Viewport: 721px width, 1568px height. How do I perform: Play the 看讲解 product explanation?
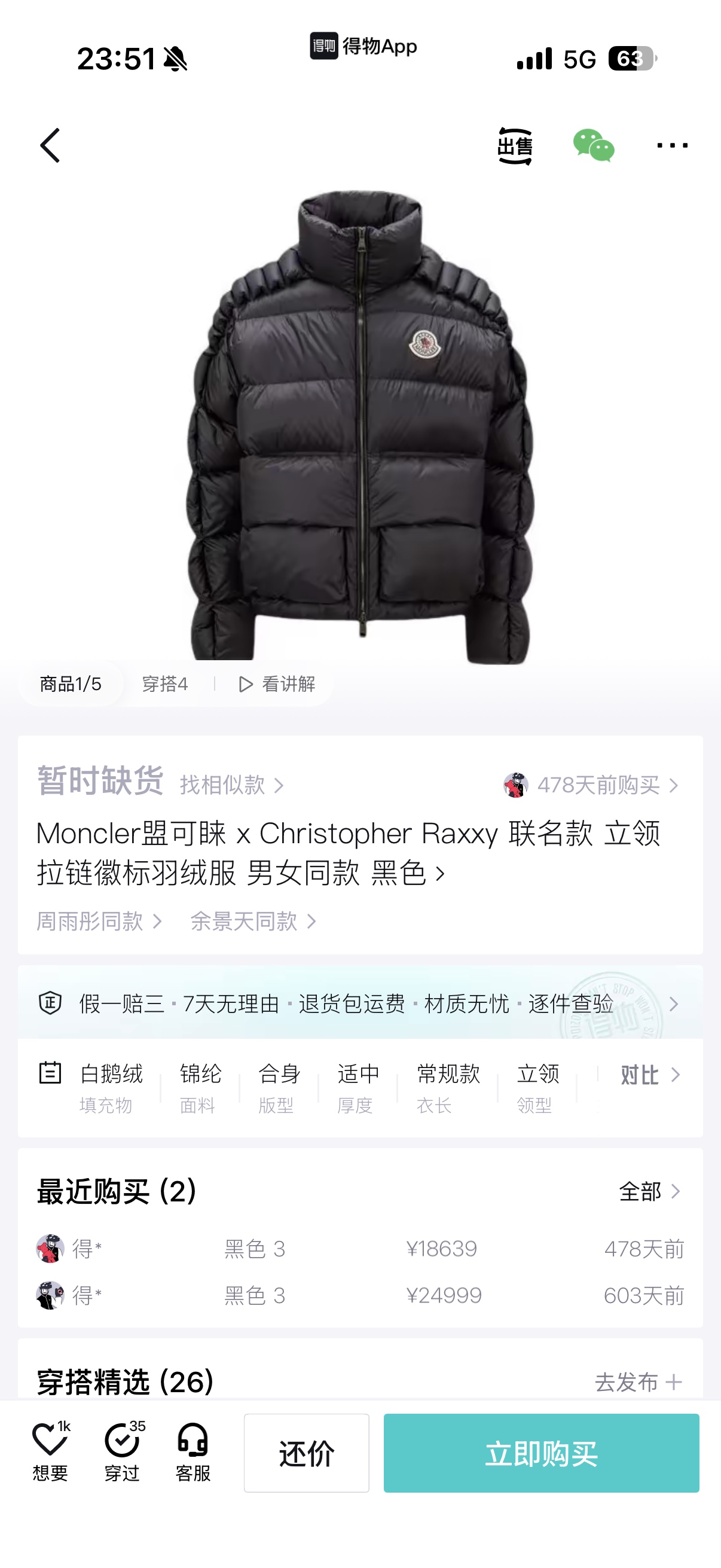point(277,684)
